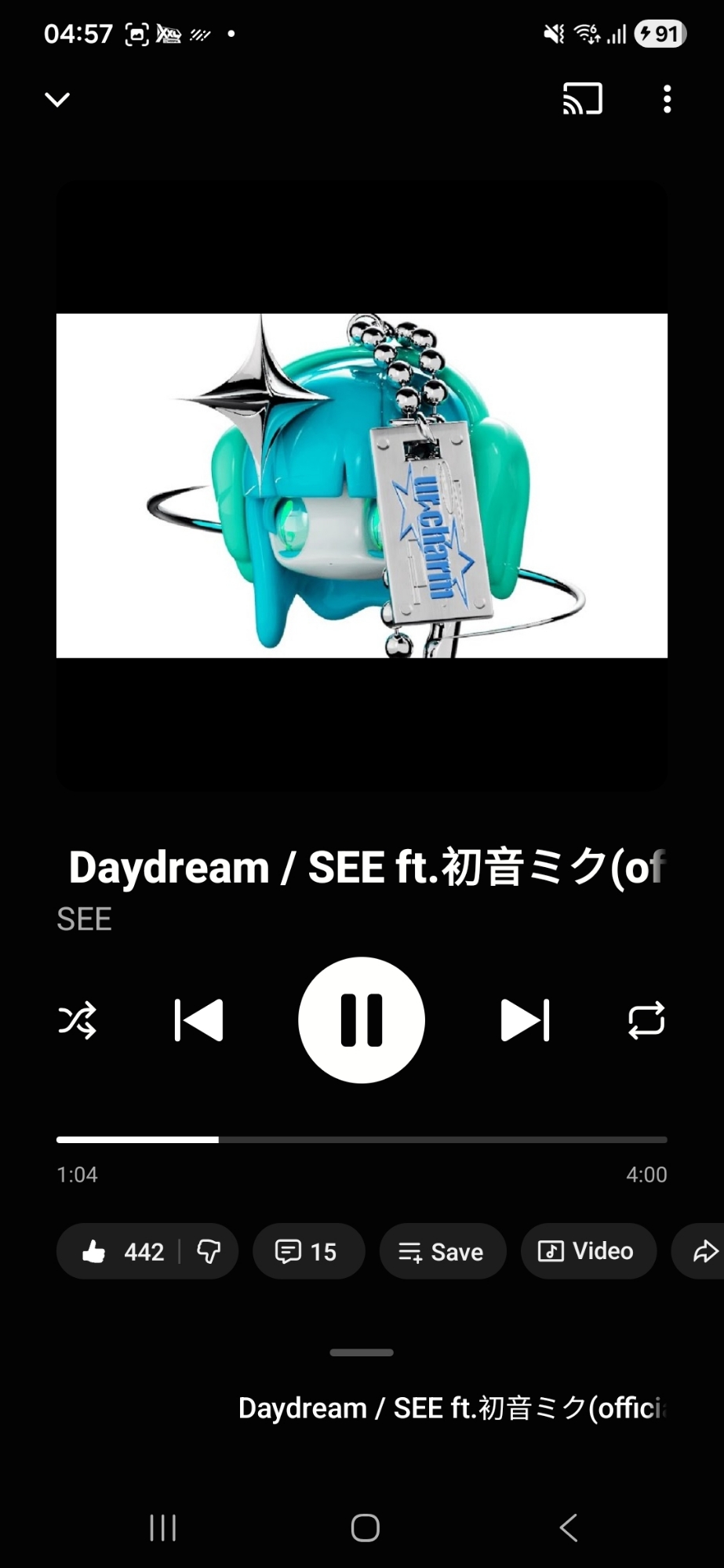
Task: Open the cast to device option
Action: 582,100
